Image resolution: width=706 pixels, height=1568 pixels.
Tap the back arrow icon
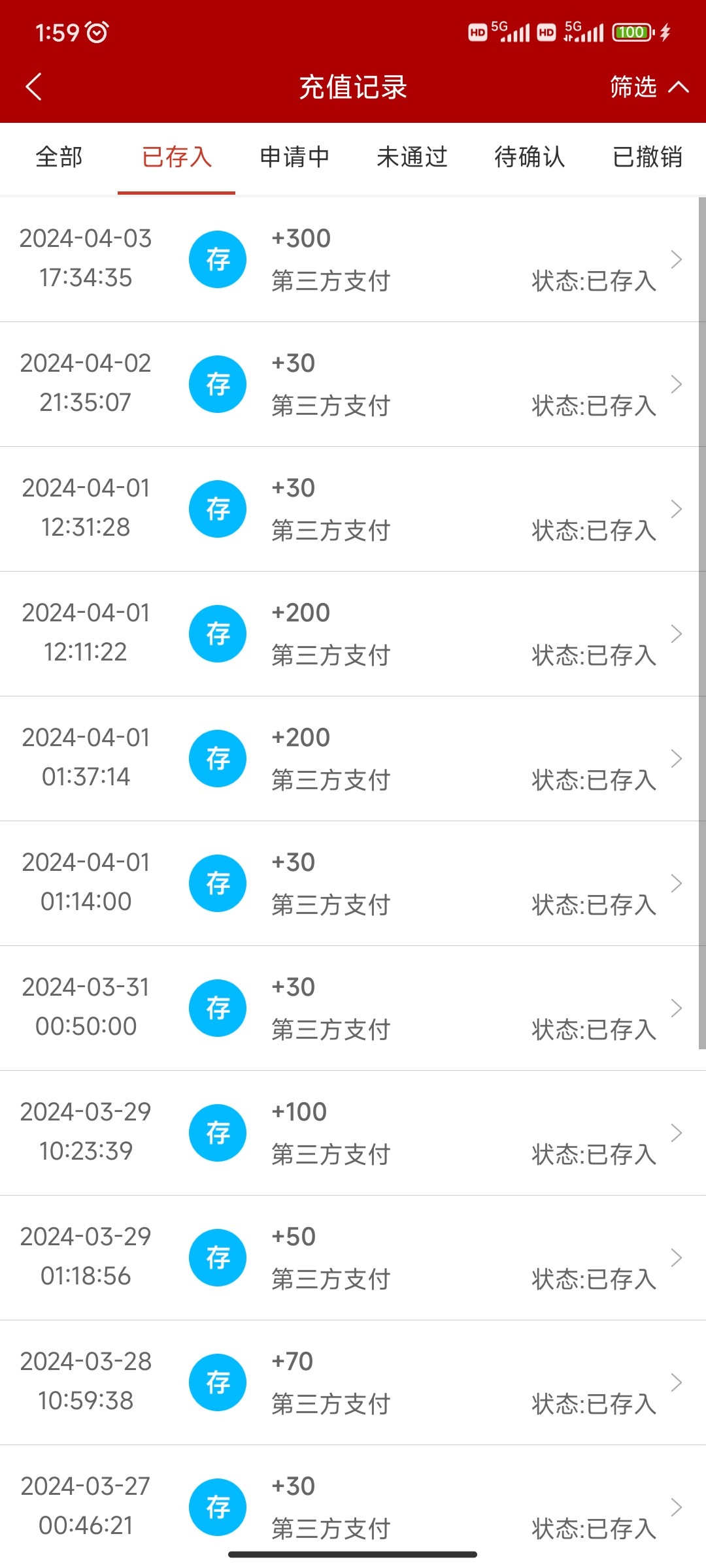click(33, 86)
